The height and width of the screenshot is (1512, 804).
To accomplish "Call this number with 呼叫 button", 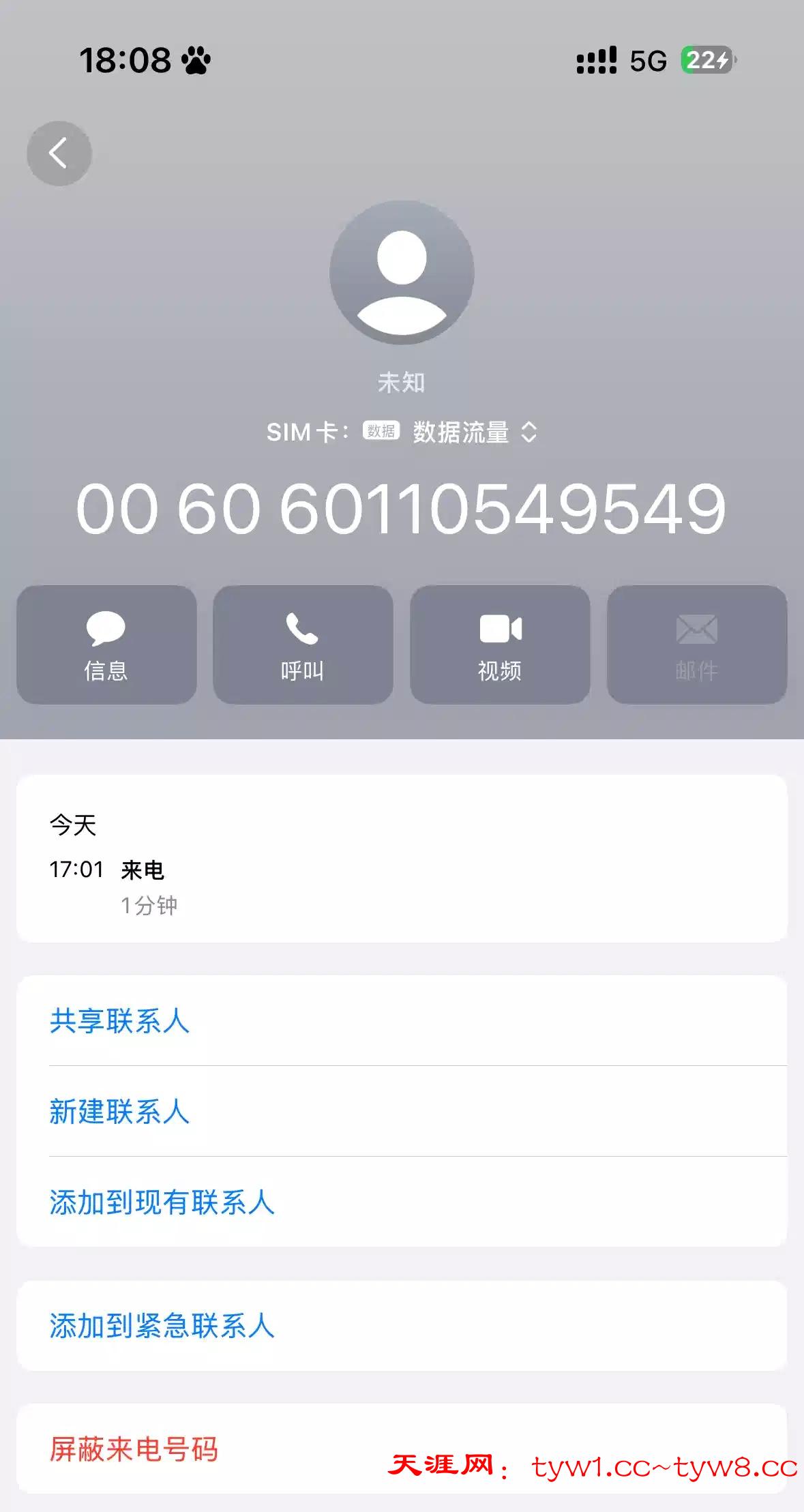I will (x=303, y=644).
